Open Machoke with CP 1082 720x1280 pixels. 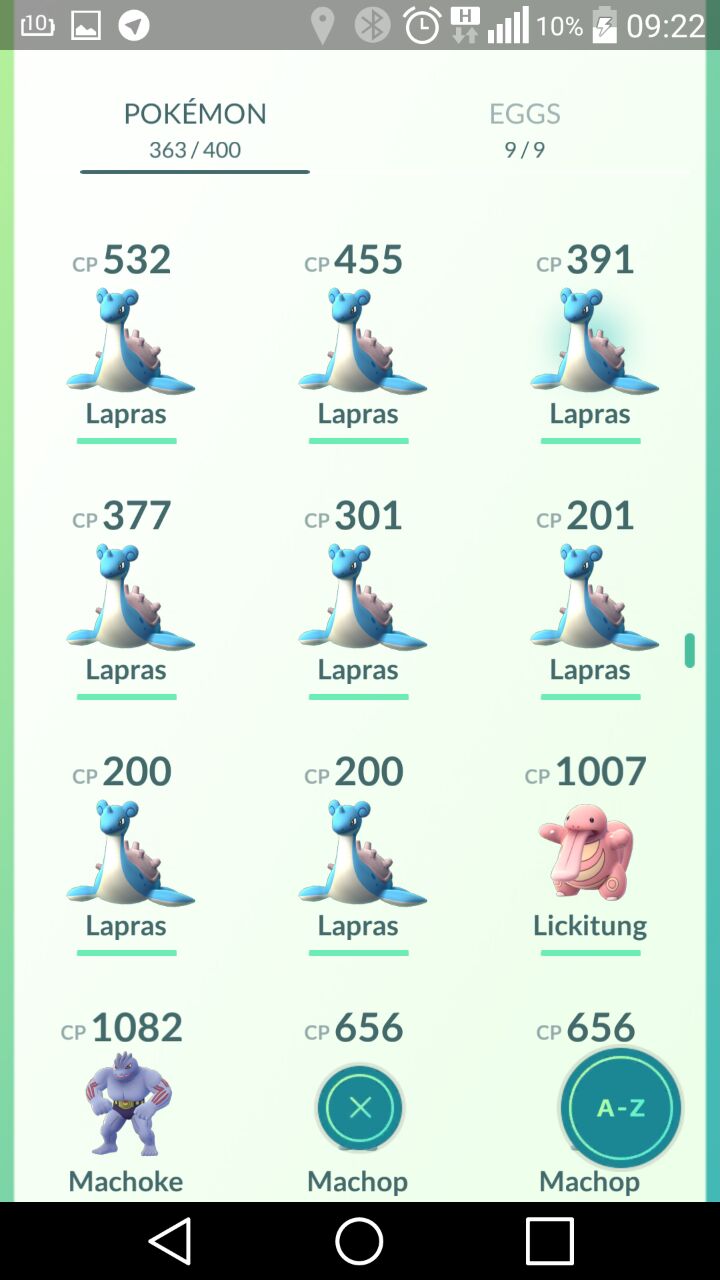[x=127, y=1104]
